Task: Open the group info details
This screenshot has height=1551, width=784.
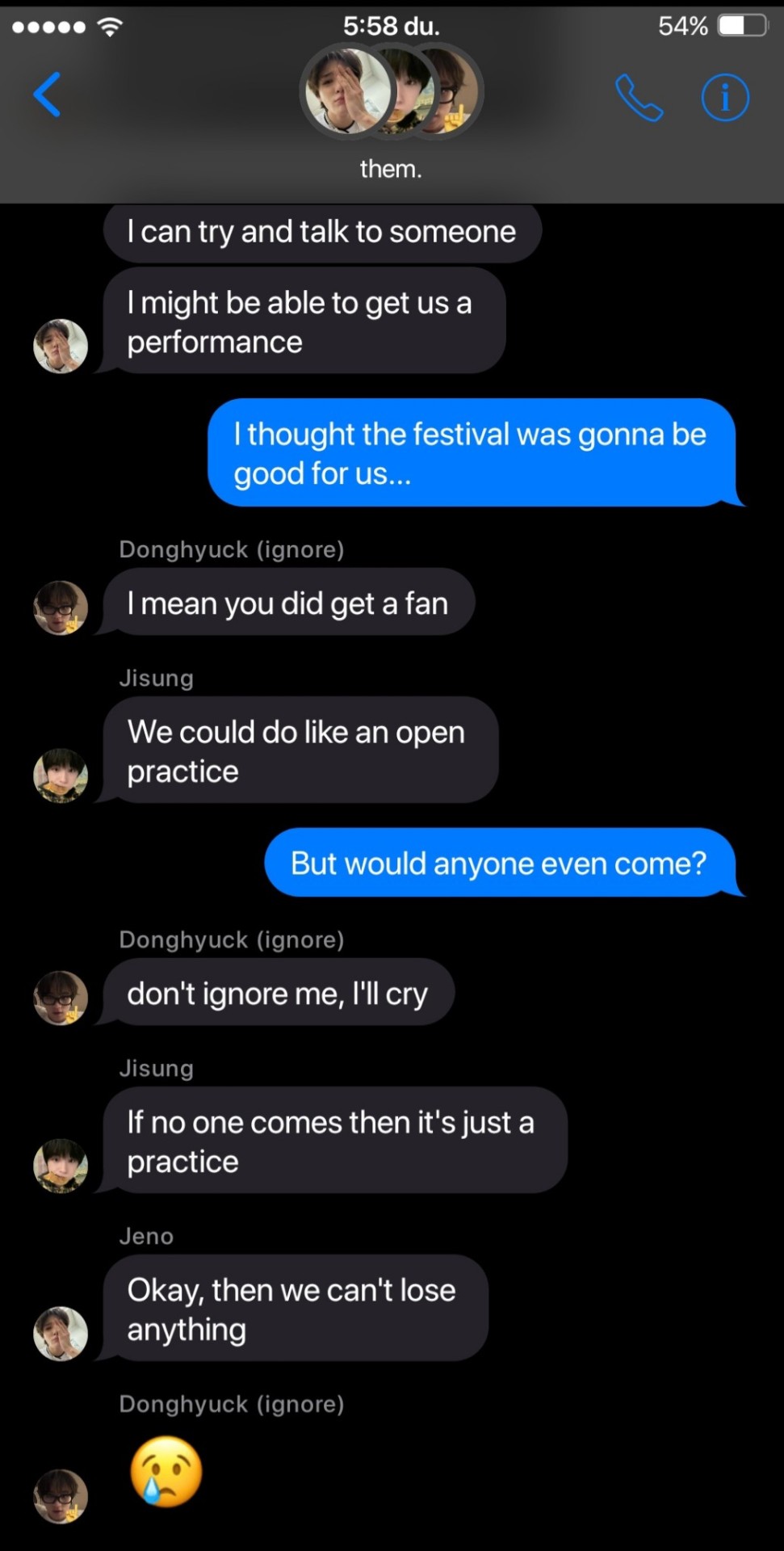Action: pyautogui.click(x=724, y=98)
